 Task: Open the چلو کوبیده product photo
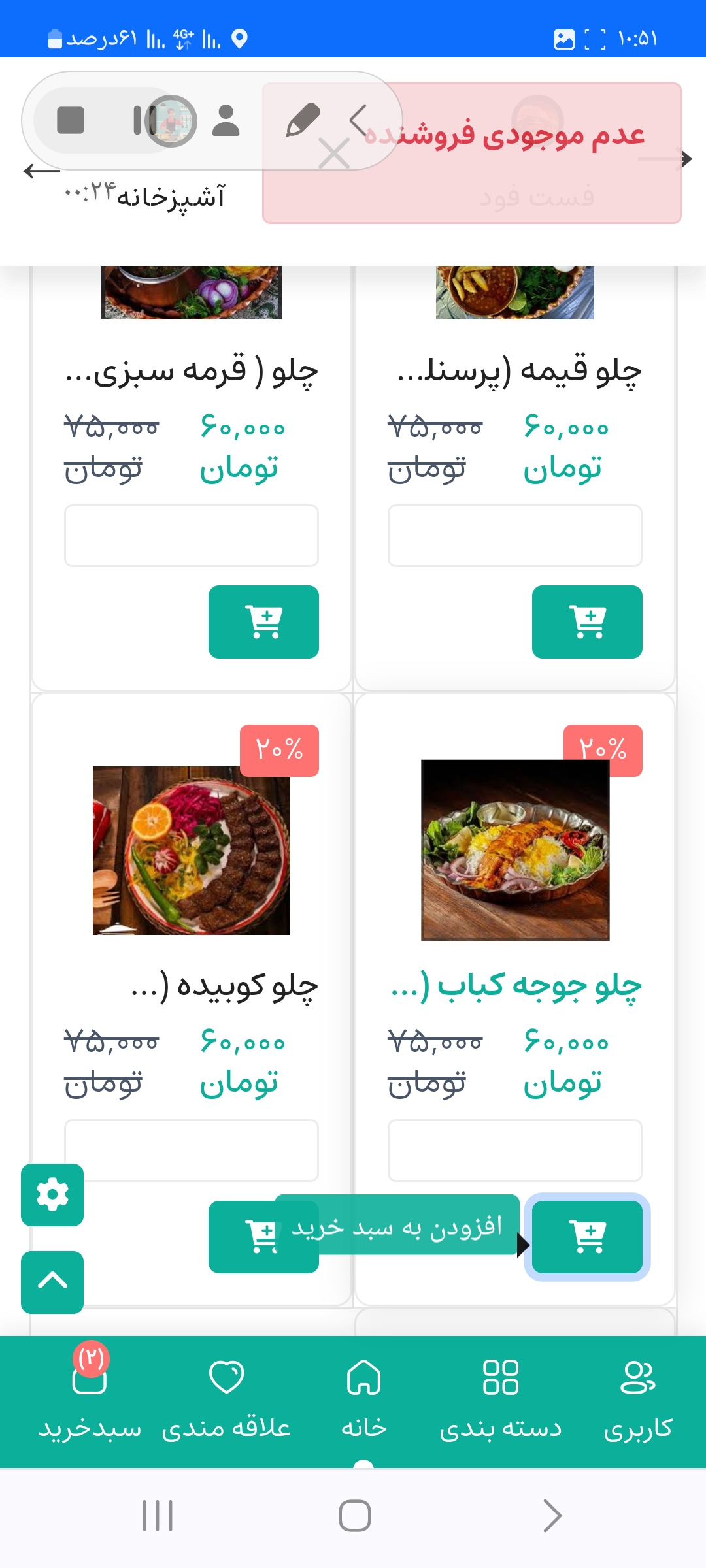tap(192, 850)
